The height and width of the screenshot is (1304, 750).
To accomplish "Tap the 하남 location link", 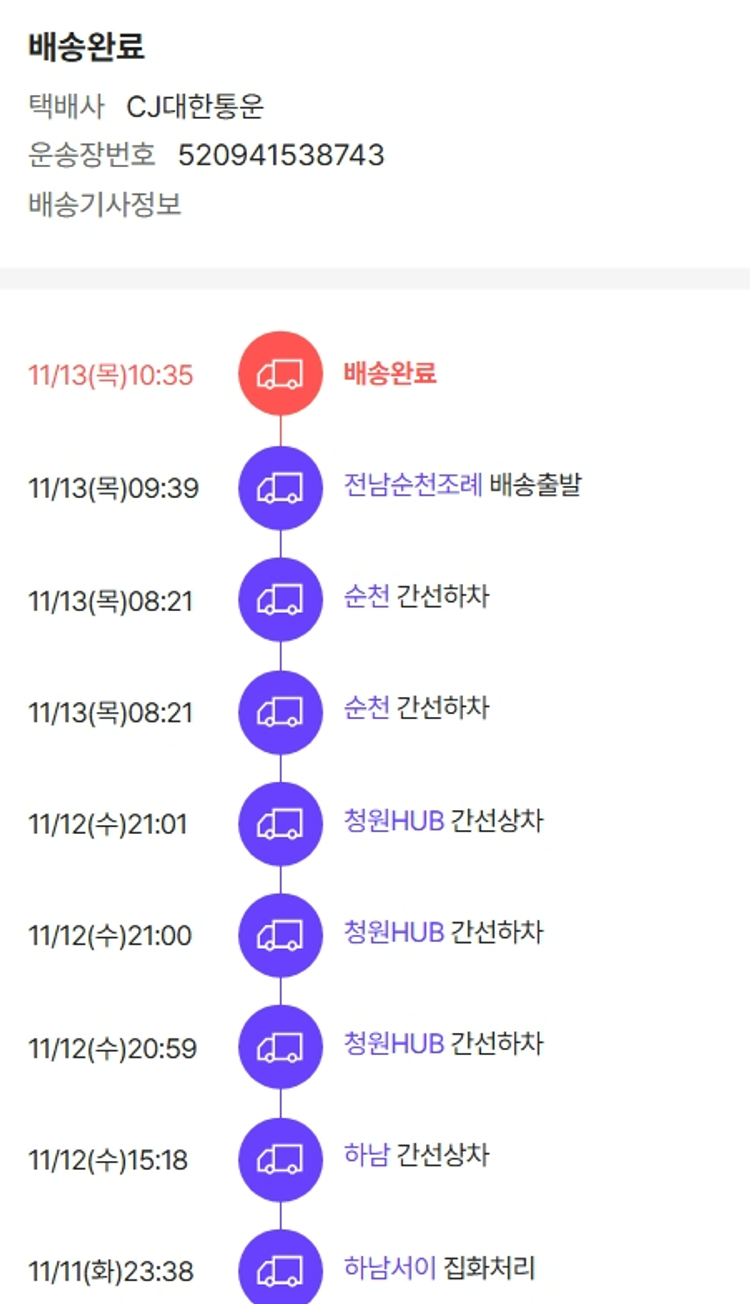I will pos(366,1157).
